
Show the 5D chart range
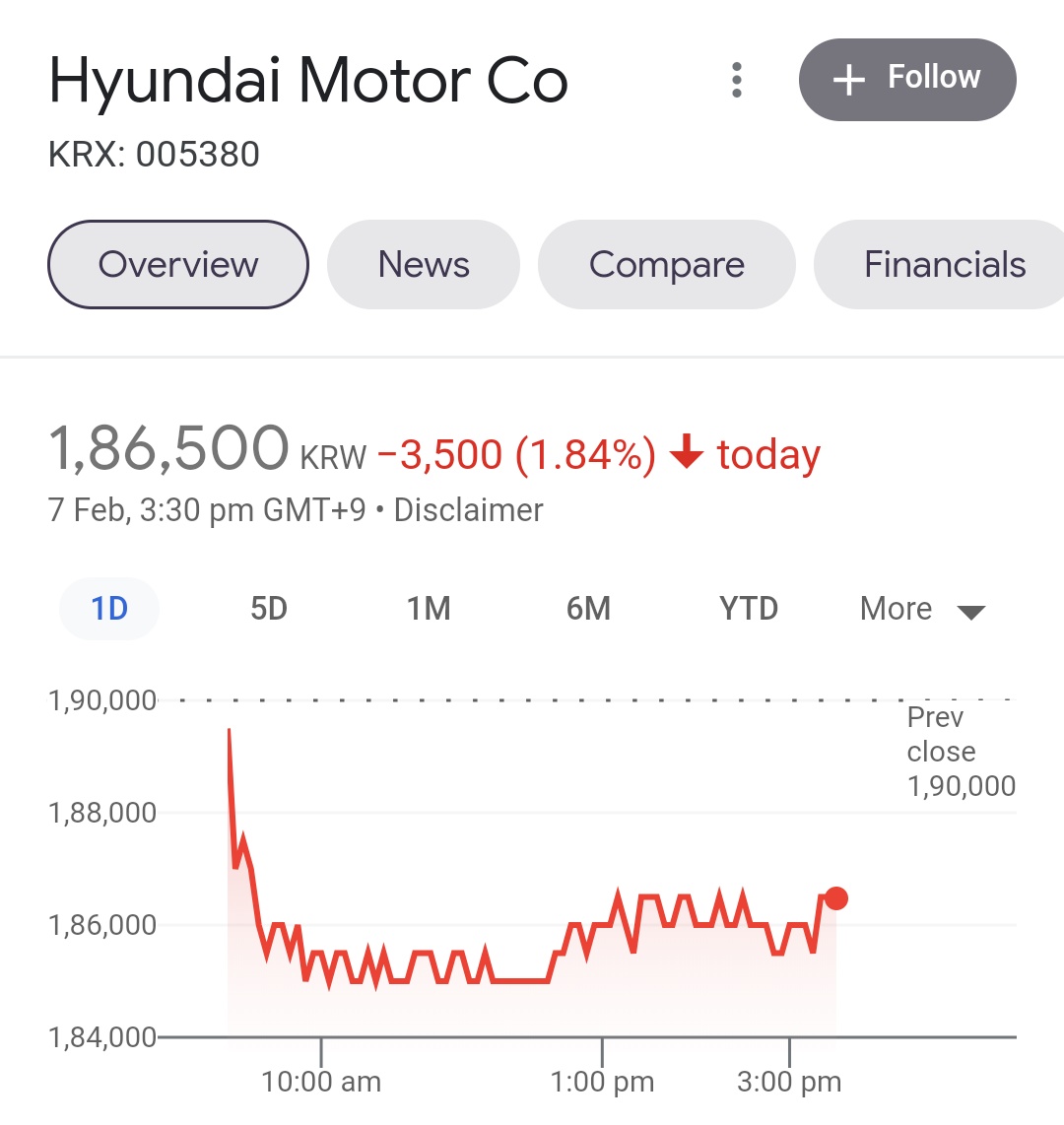269,609
